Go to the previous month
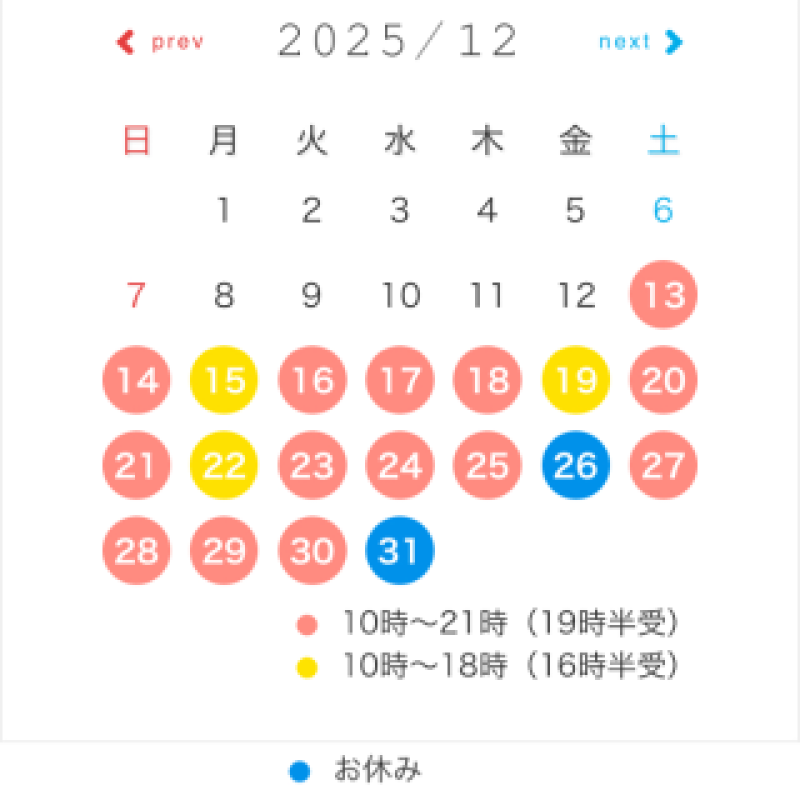This screenshot has width=800, height=800. tap(161, 42)
